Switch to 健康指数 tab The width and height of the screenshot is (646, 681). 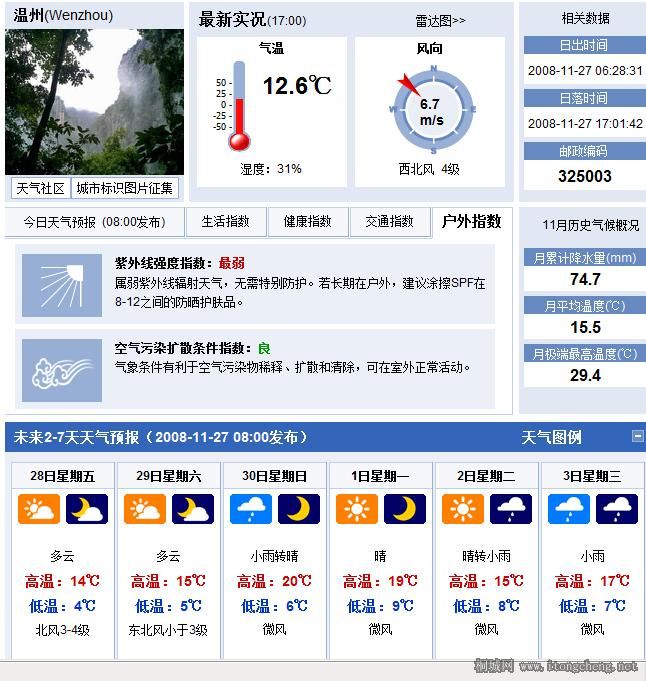(x=307, y=222)
